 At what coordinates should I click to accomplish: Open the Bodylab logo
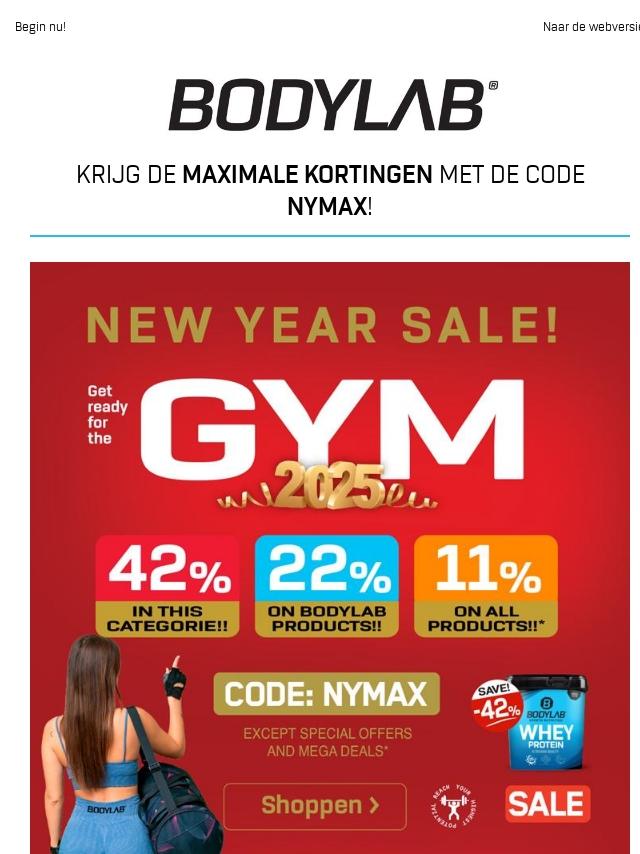point(333,105)
